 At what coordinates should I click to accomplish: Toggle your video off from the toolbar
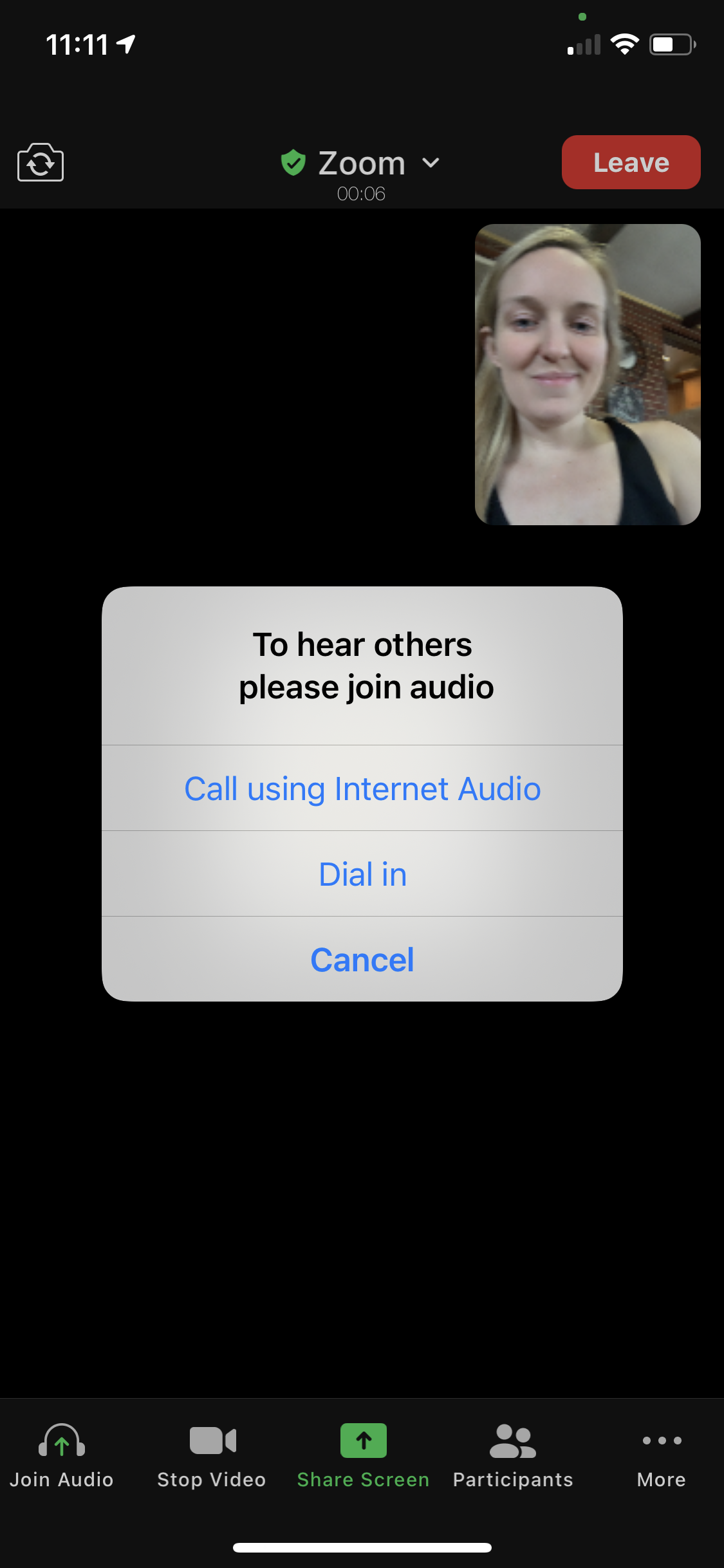[x=212, y=1455]
